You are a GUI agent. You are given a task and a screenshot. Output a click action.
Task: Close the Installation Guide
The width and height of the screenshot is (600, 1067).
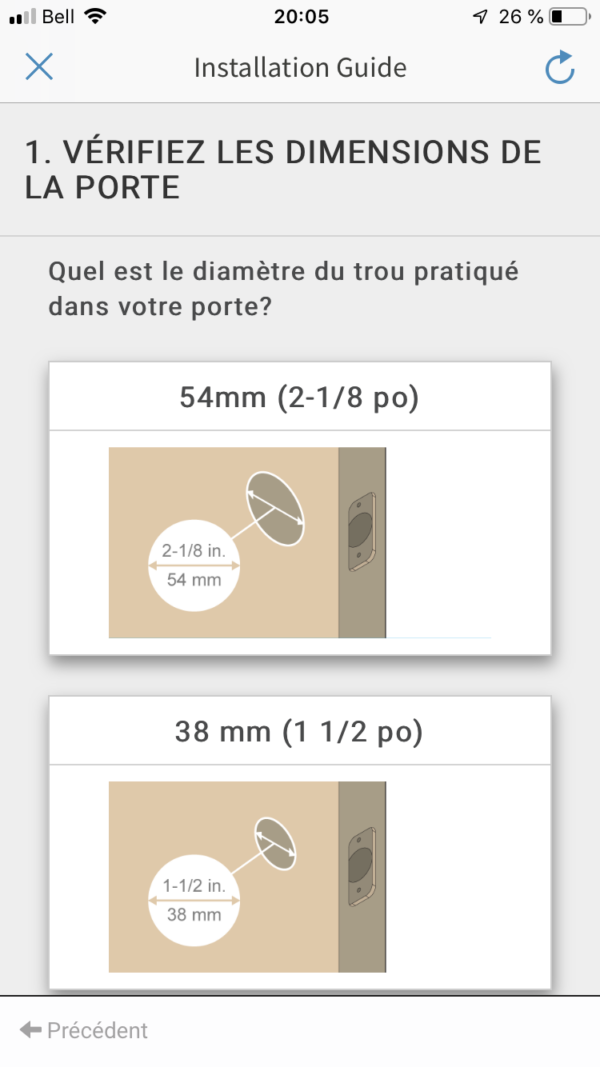tap(39, 67)
